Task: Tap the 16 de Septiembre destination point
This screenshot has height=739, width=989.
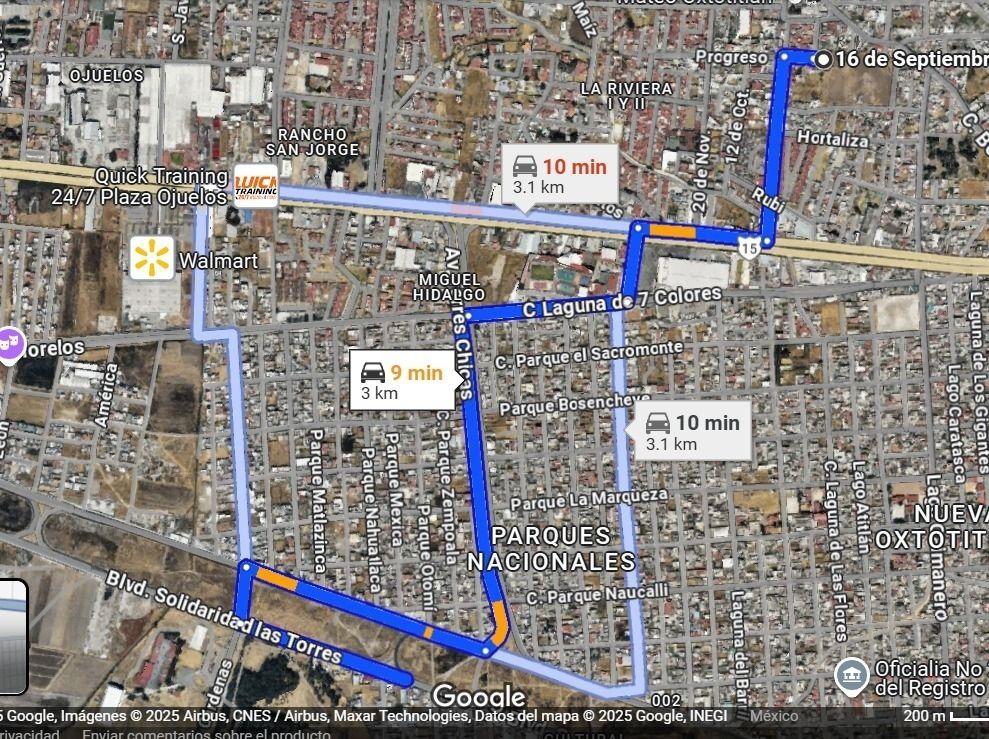Action: 822,59
